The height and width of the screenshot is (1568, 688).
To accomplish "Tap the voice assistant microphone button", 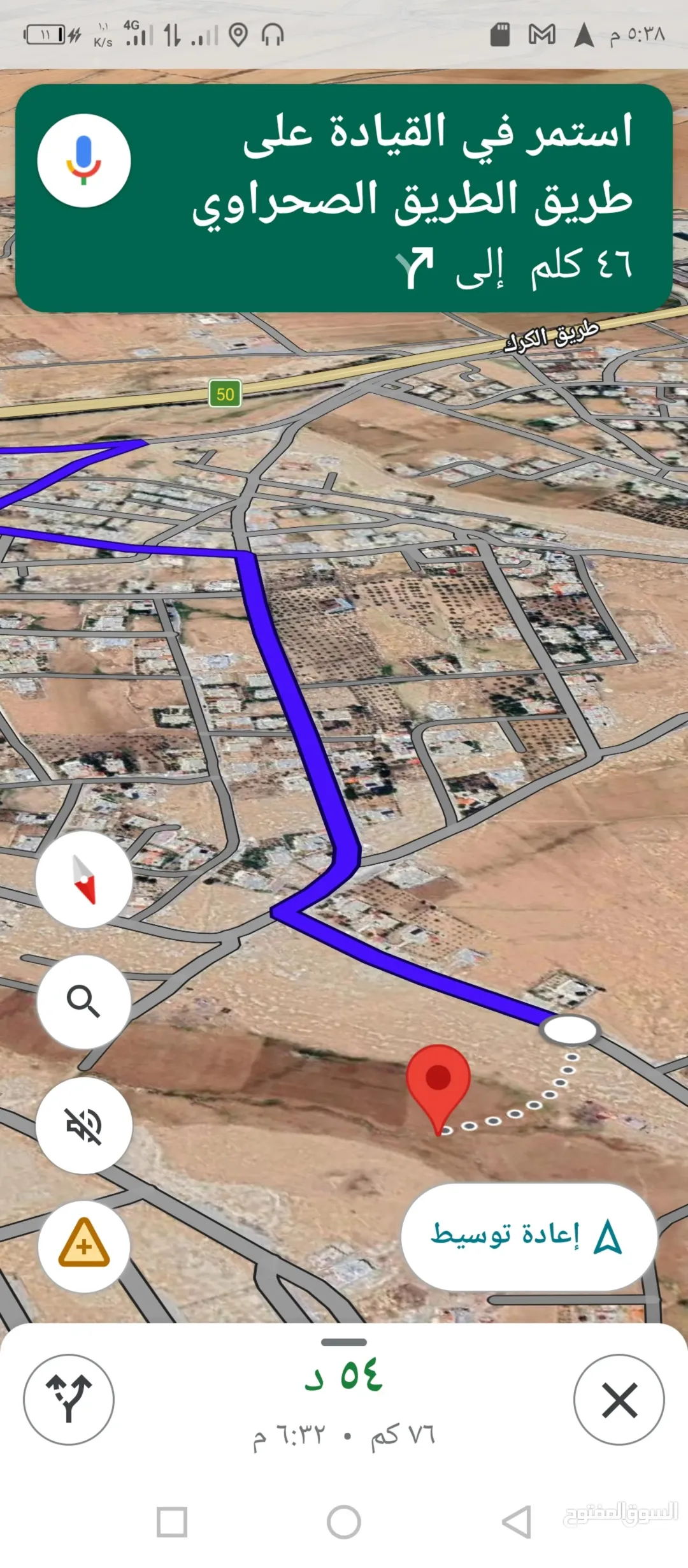I will 84,161.
